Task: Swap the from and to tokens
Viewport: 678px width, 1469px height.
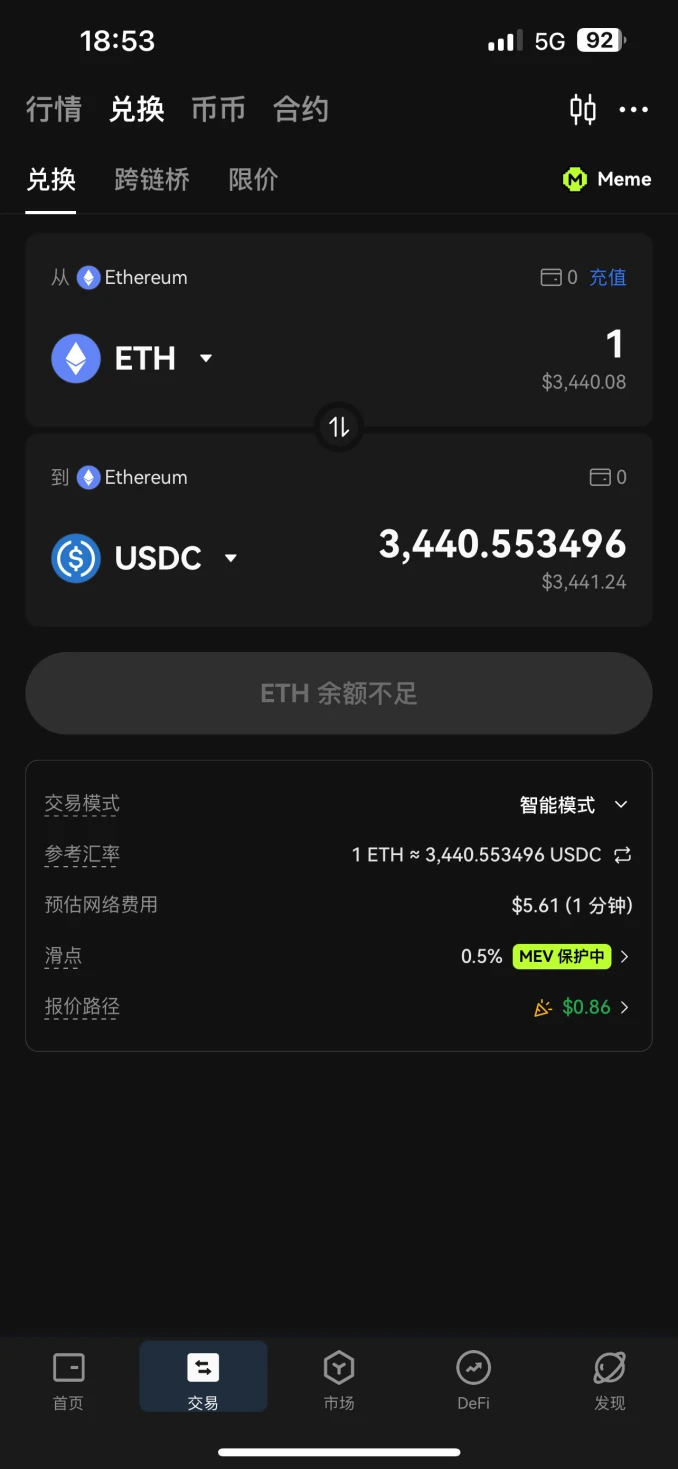Action: [339, 427]
